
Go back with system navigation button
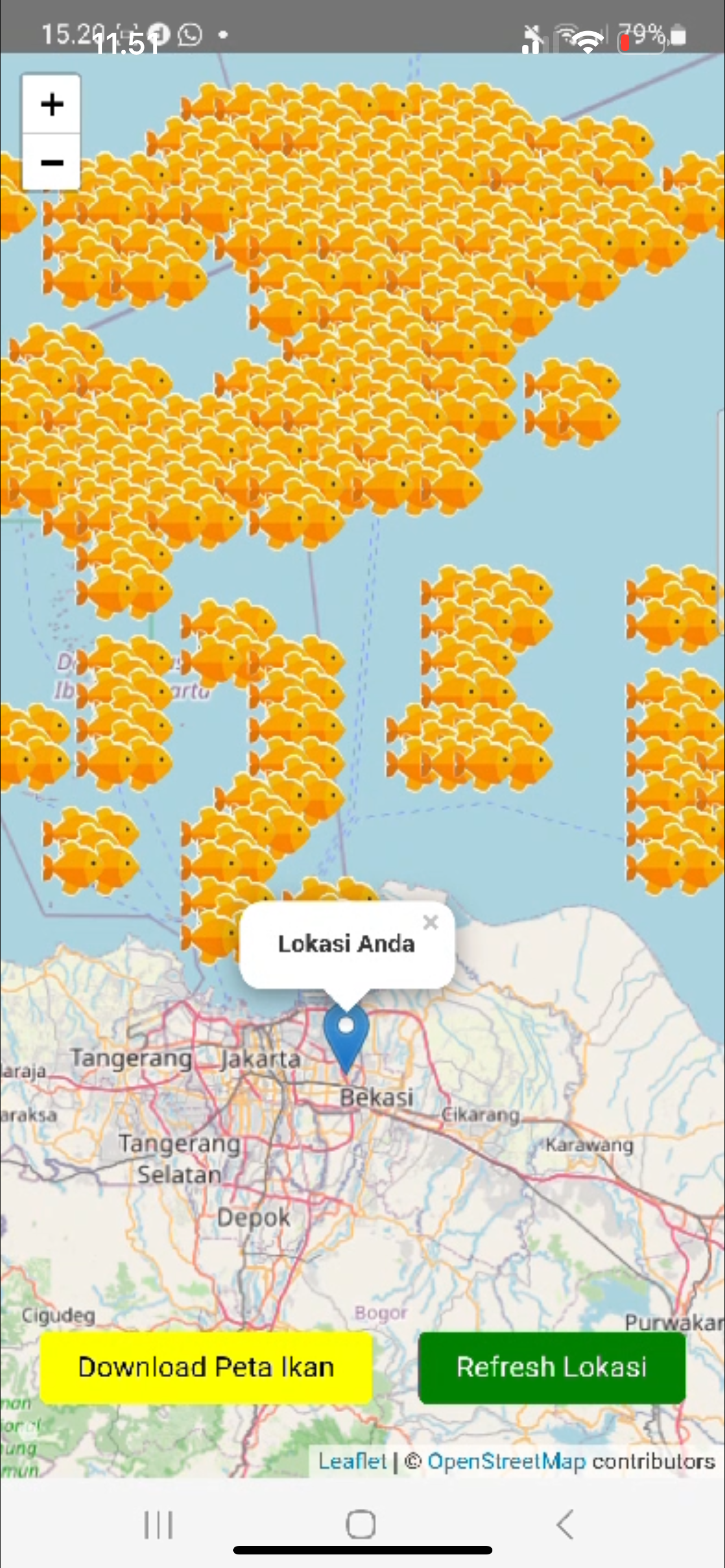click(565, 1524)
